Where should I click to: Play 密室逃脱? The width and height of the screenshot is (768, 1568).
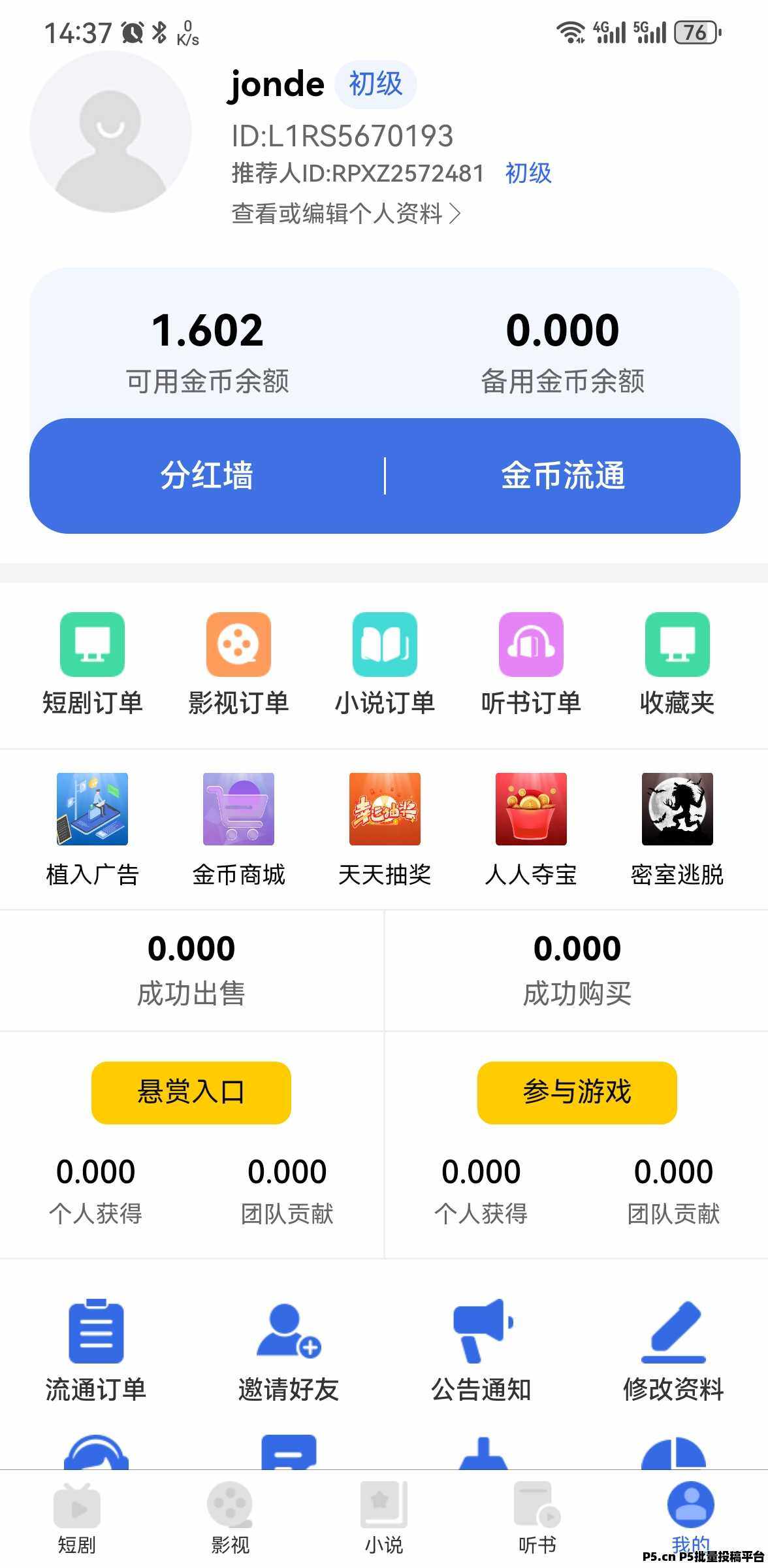point(677,828)
